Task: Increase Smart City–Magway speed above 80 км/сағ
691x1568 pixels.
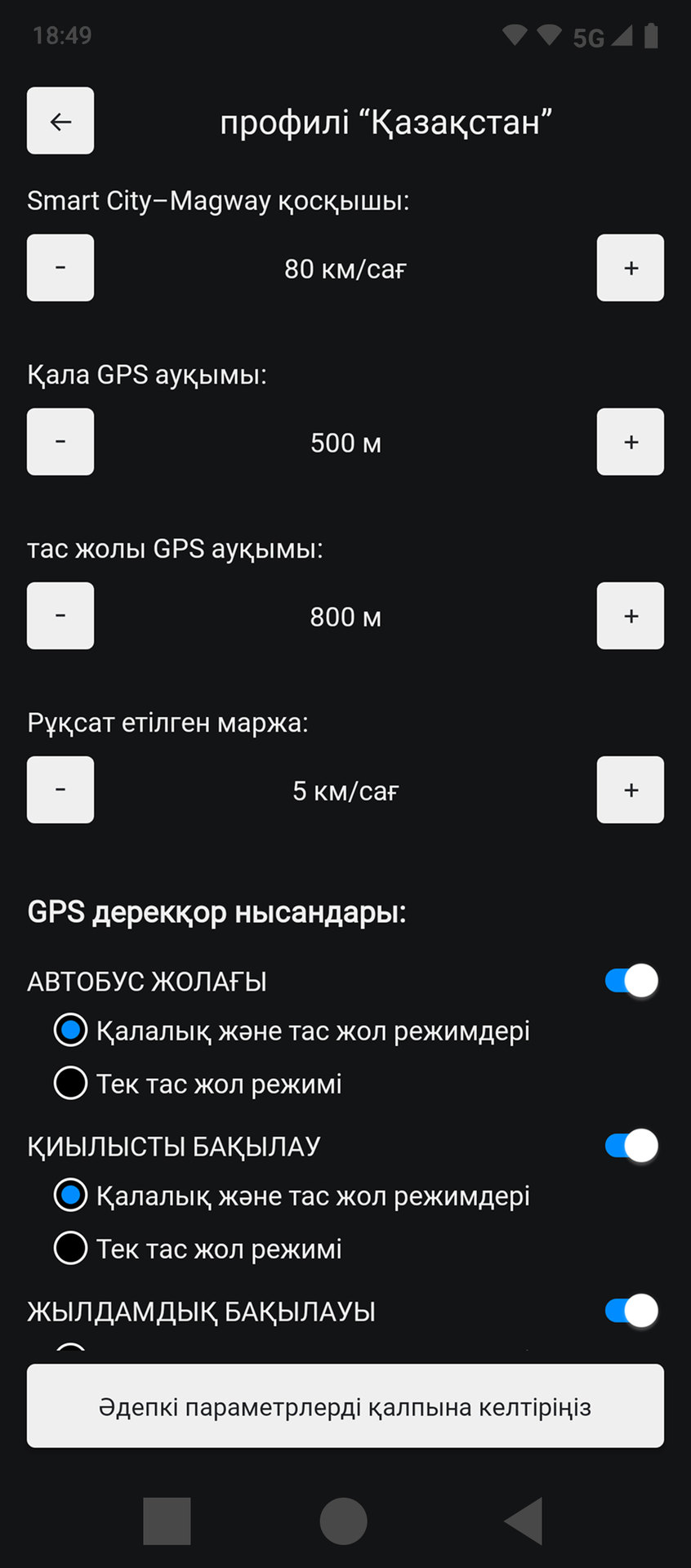Action: (x=631, y=268)
